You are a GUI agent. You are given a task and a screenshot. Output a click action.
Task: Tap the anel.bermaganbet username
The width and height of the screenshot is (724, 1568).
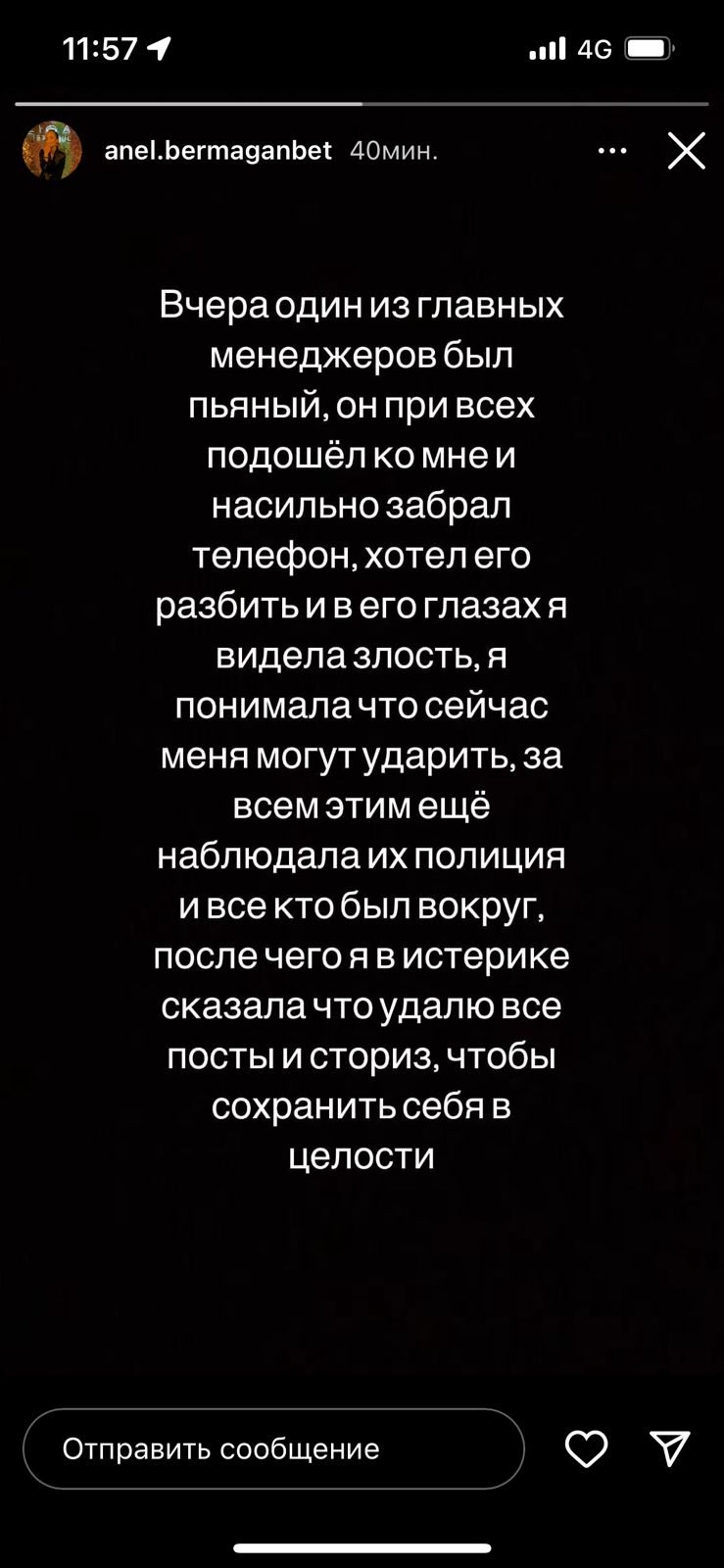pos(217,150)
